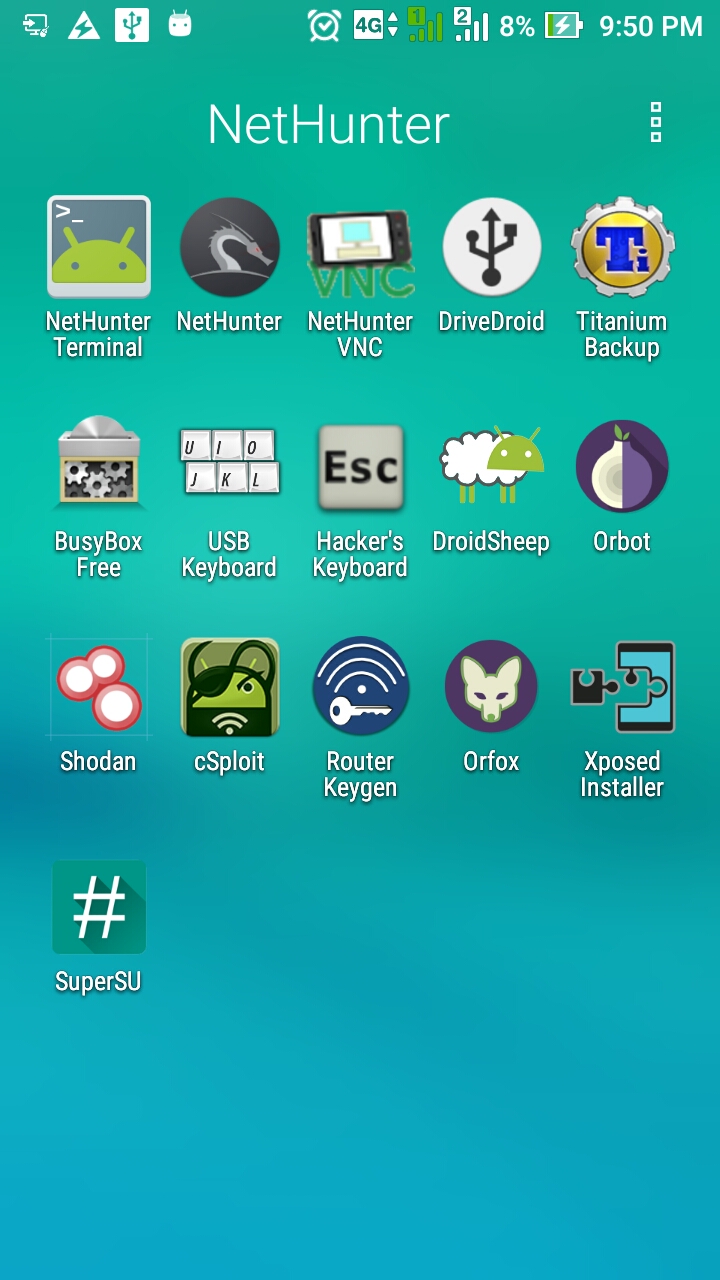Start NetHunter VNC
The image size is (720, 1280).
coord(360,248)
